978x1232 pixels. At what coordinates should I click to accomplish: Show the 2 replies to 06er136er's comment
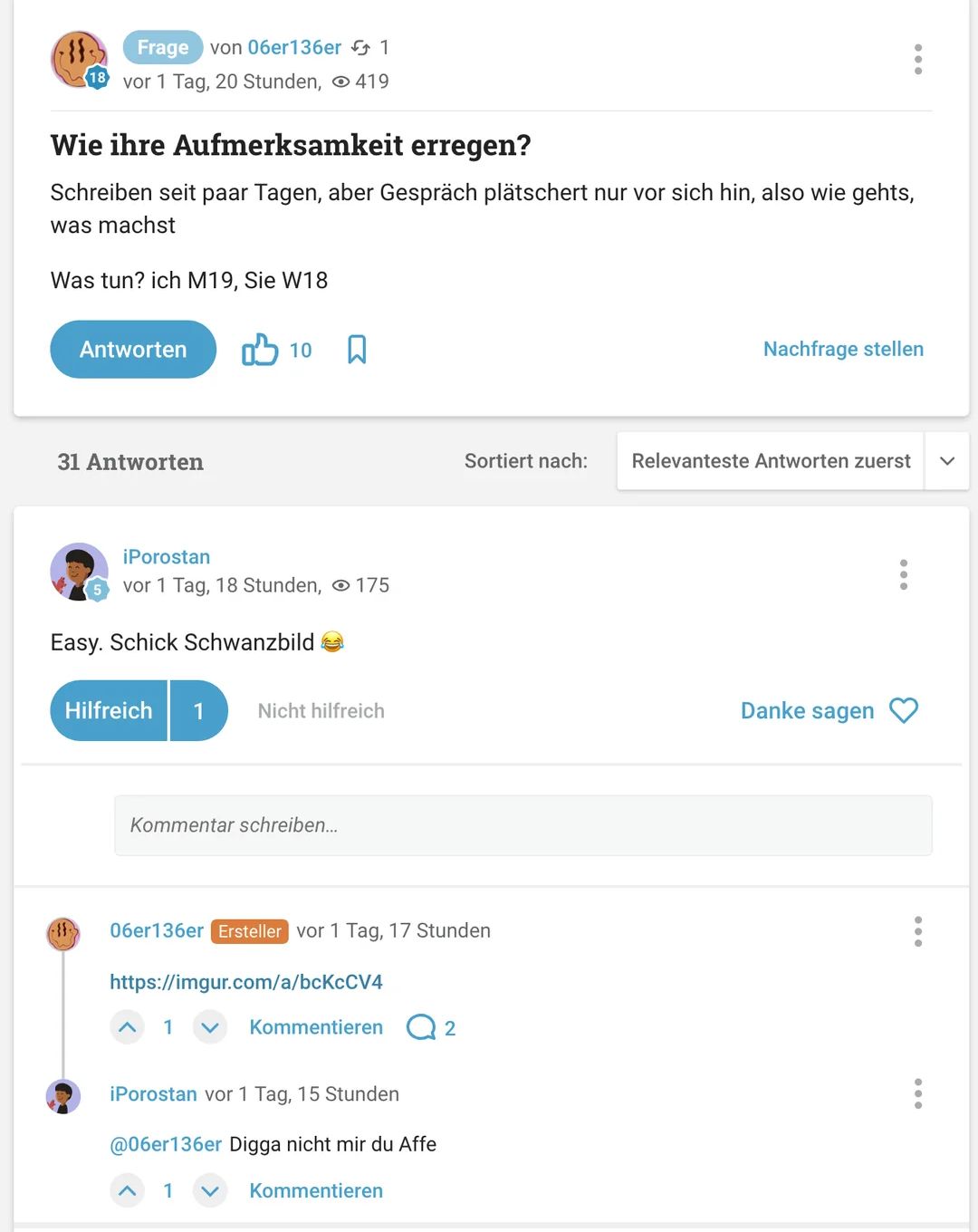pos(431,1027)
